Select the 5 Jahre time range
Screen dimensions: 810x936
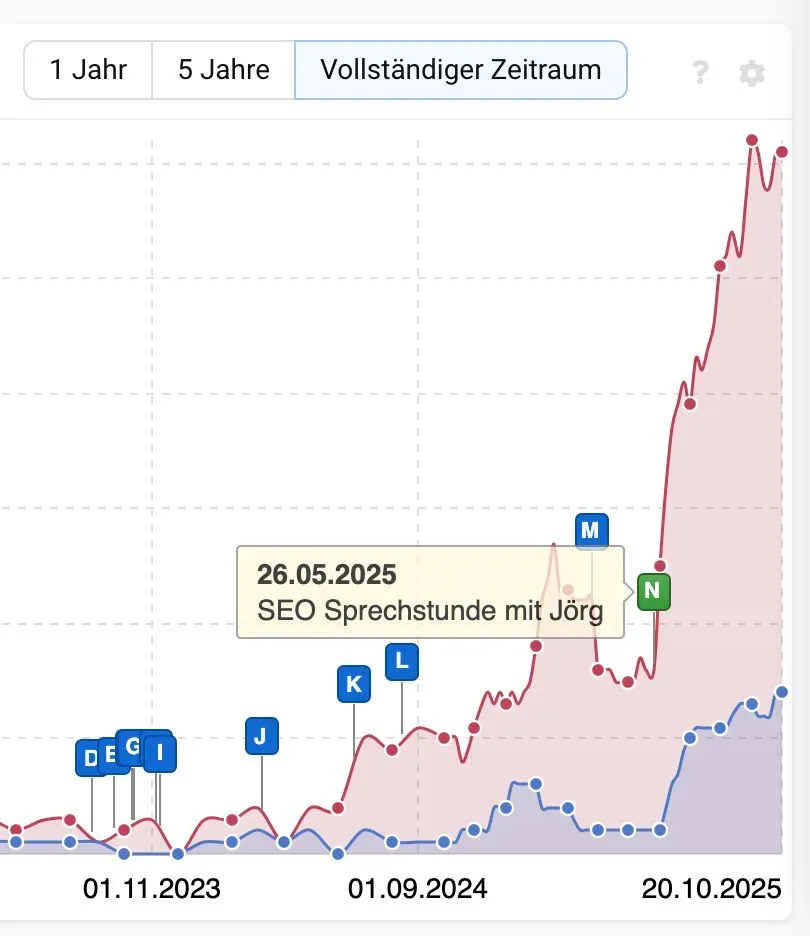click(x=223, y=70)
